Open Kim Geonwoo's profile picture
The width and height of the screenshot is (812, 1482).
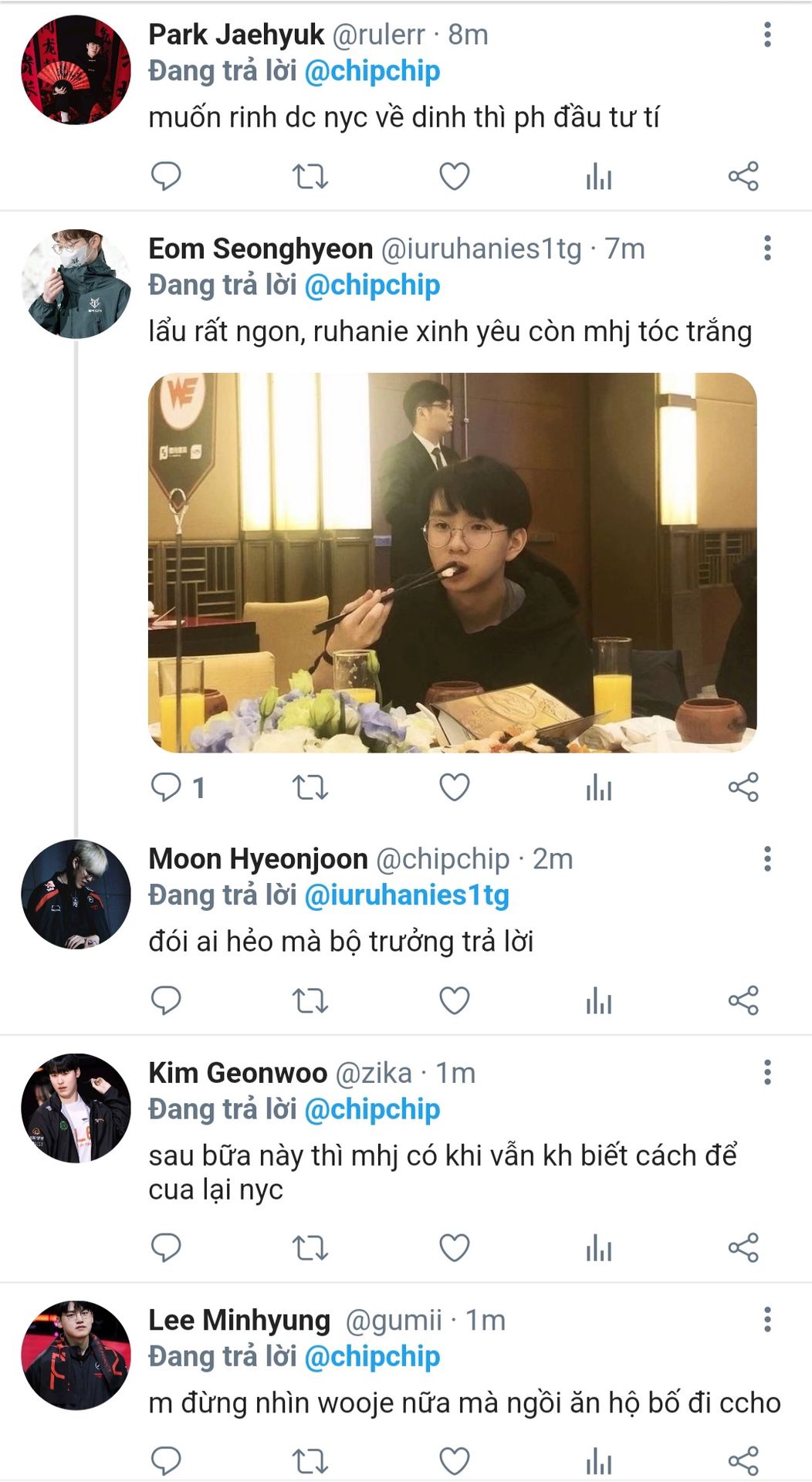click(x=76, y=1108)
